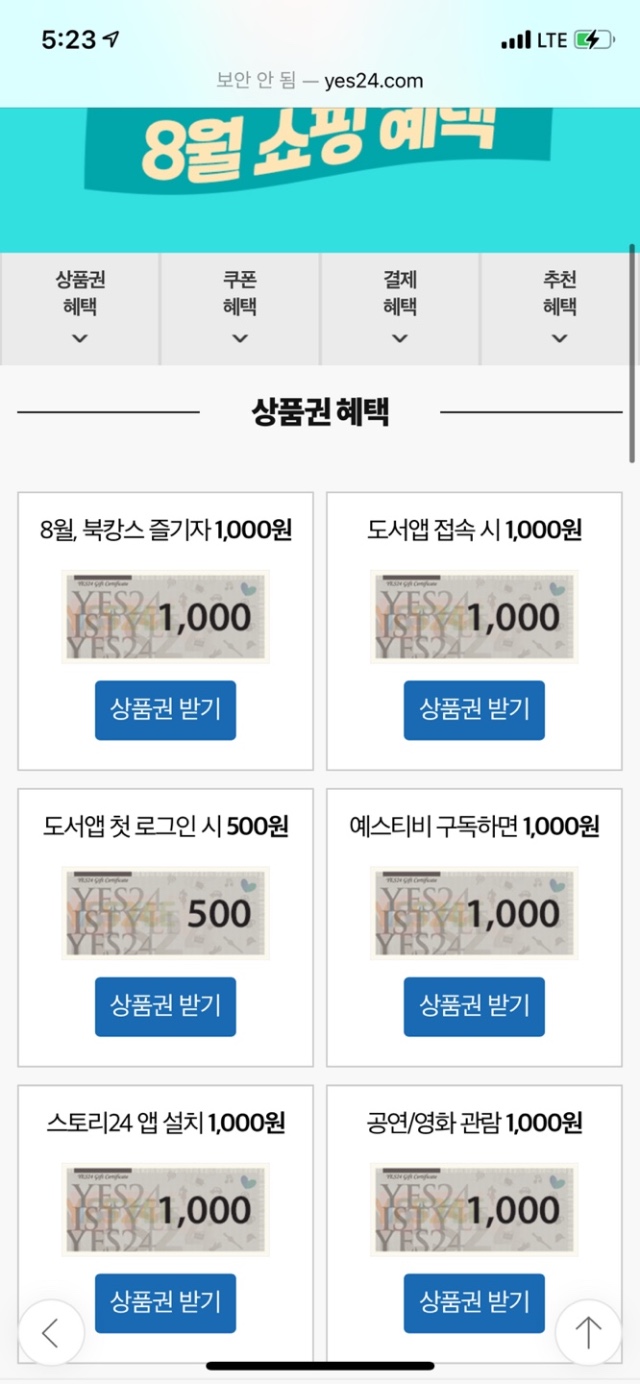Tap the yes24.com address bar
640x1384 pixels.
tap(320, 81)
